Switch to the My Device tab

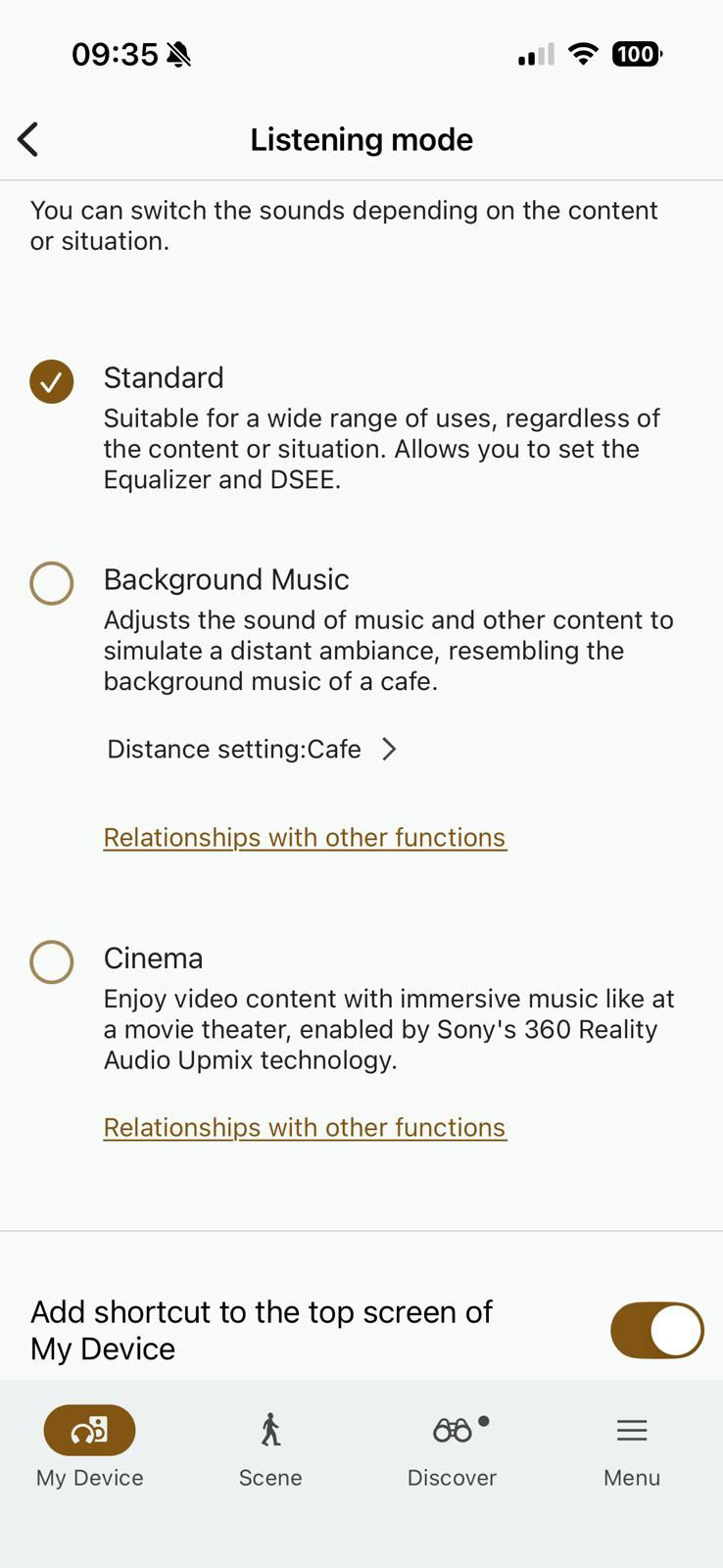pos(90,1446)
